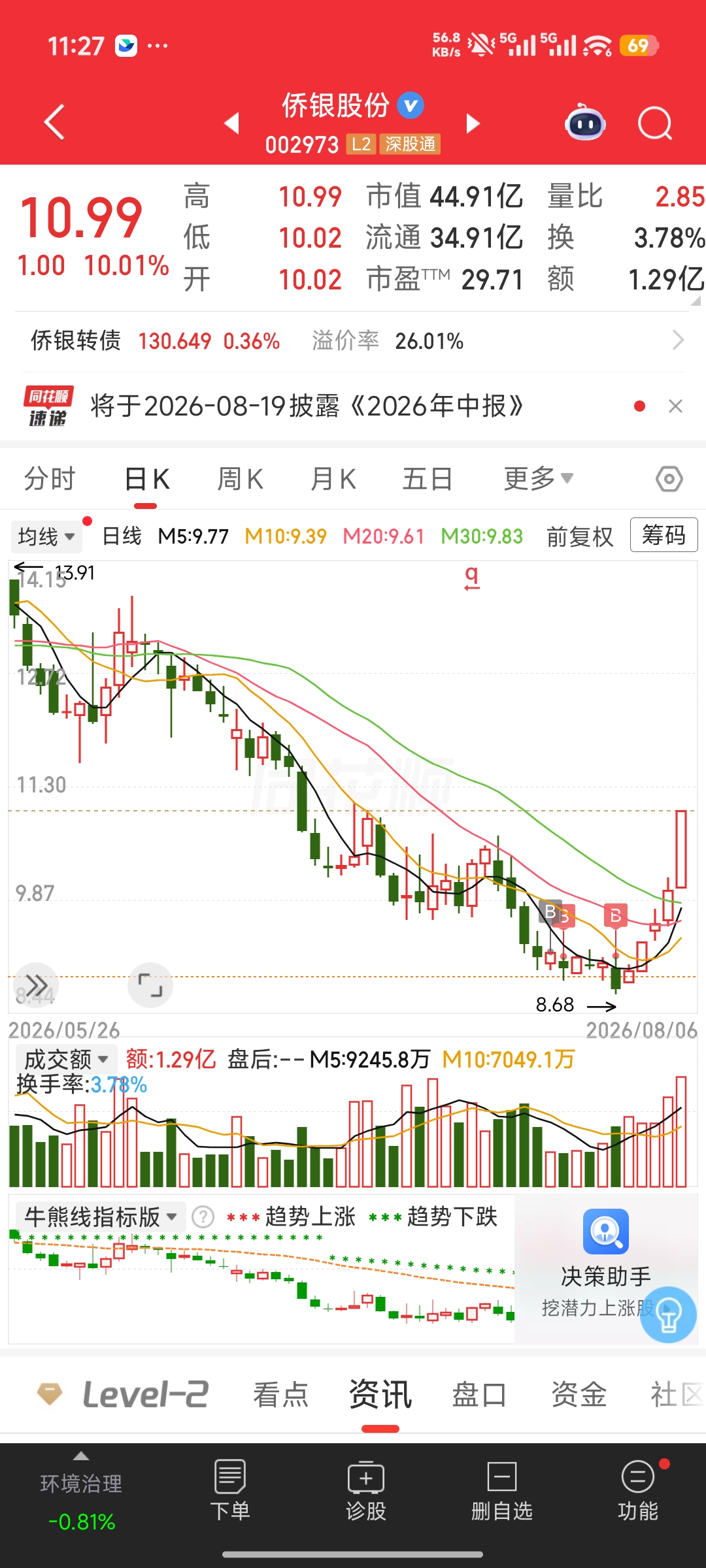Remove stock via 删自选
The height and width of the screenshot is (1568, 706).
pos(502,1490)
